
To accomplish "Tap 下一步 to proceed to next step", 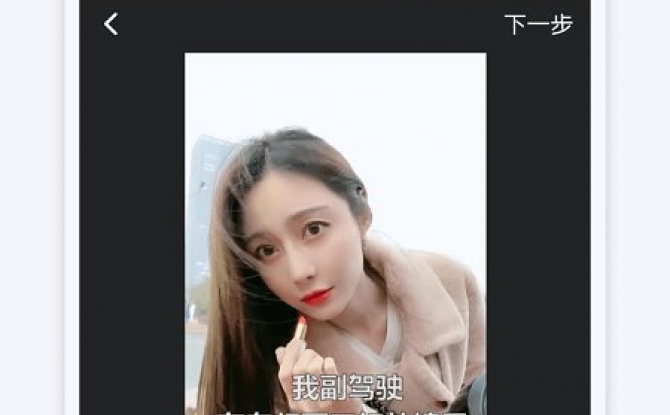I will tap(538, 24).
